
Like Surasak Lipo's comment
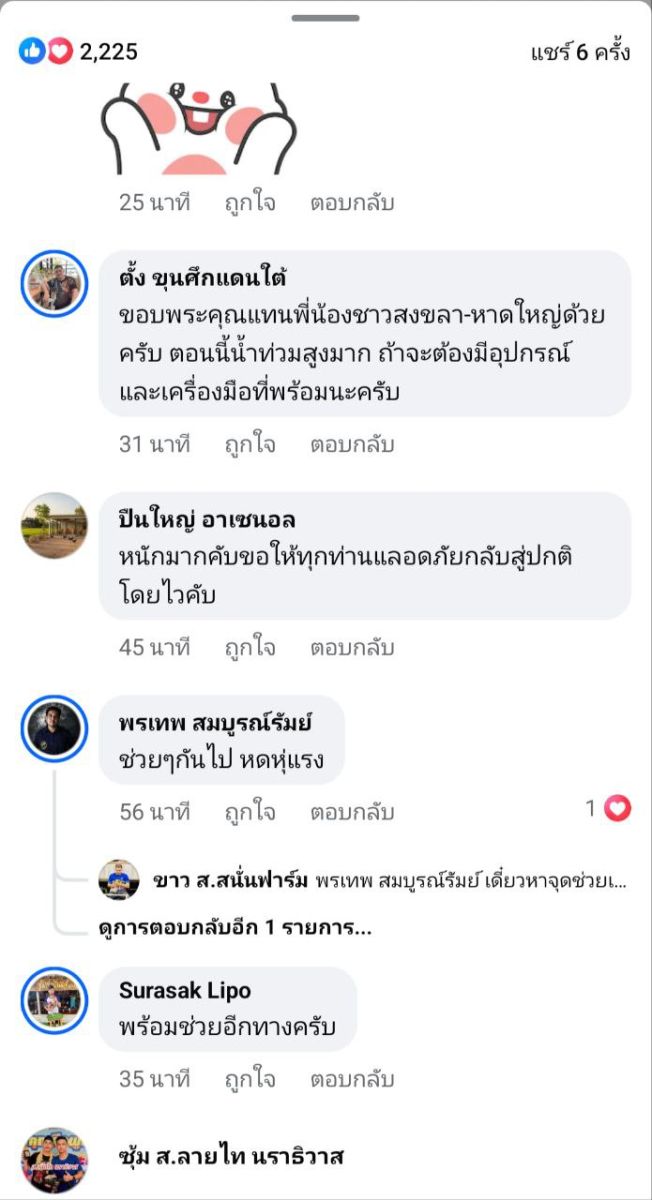click(249, 1079)
